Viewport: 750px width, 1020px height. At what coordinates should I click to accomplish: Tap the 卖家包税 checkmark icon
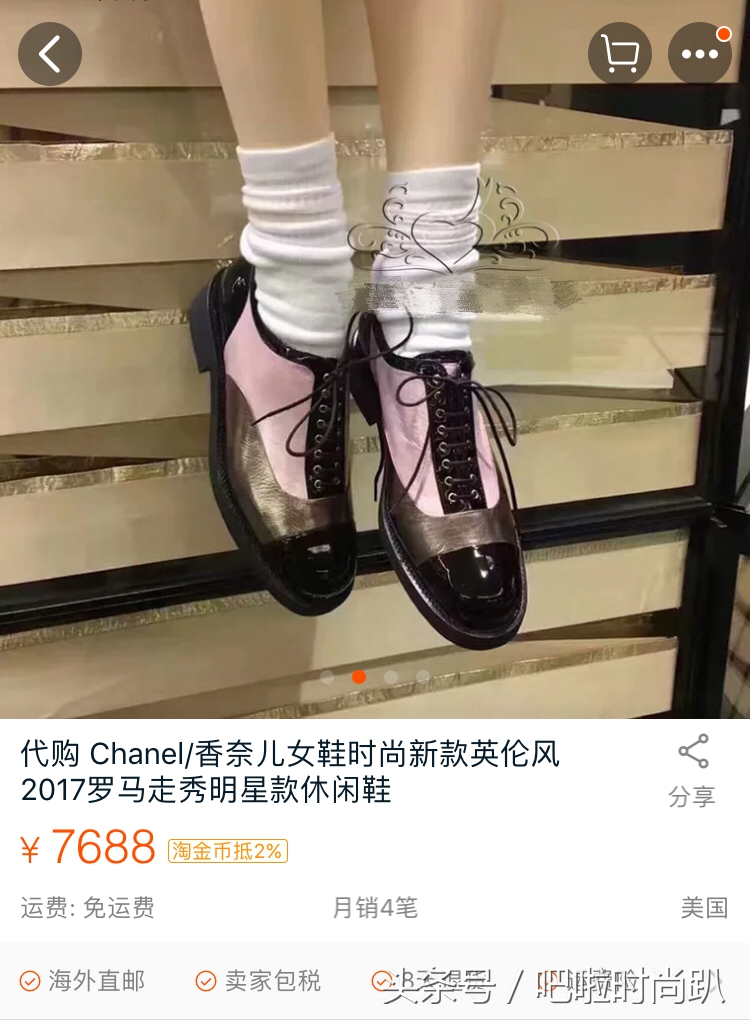[x=206, y=980]
